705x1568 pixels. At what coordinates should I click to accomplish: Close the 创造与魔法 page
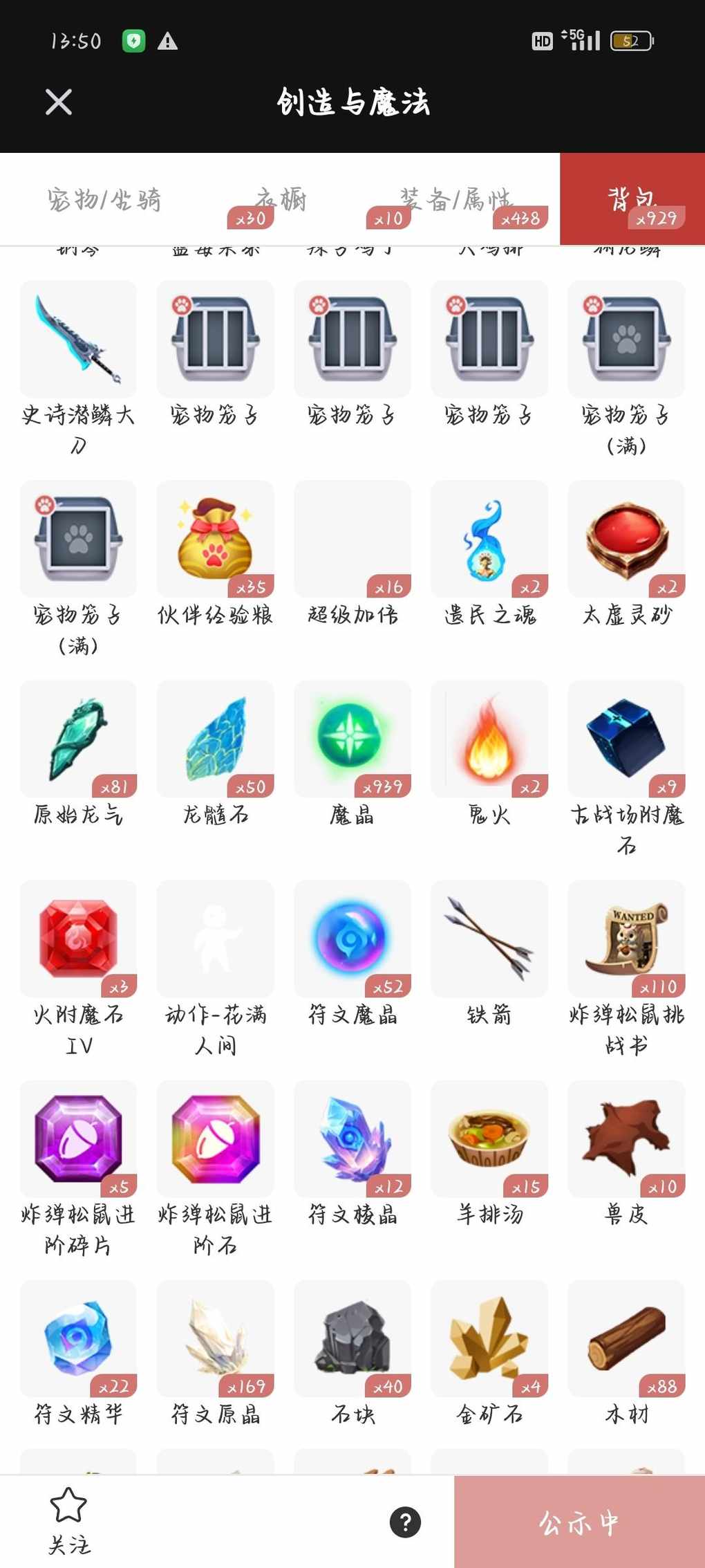click(x=59, y=102)
